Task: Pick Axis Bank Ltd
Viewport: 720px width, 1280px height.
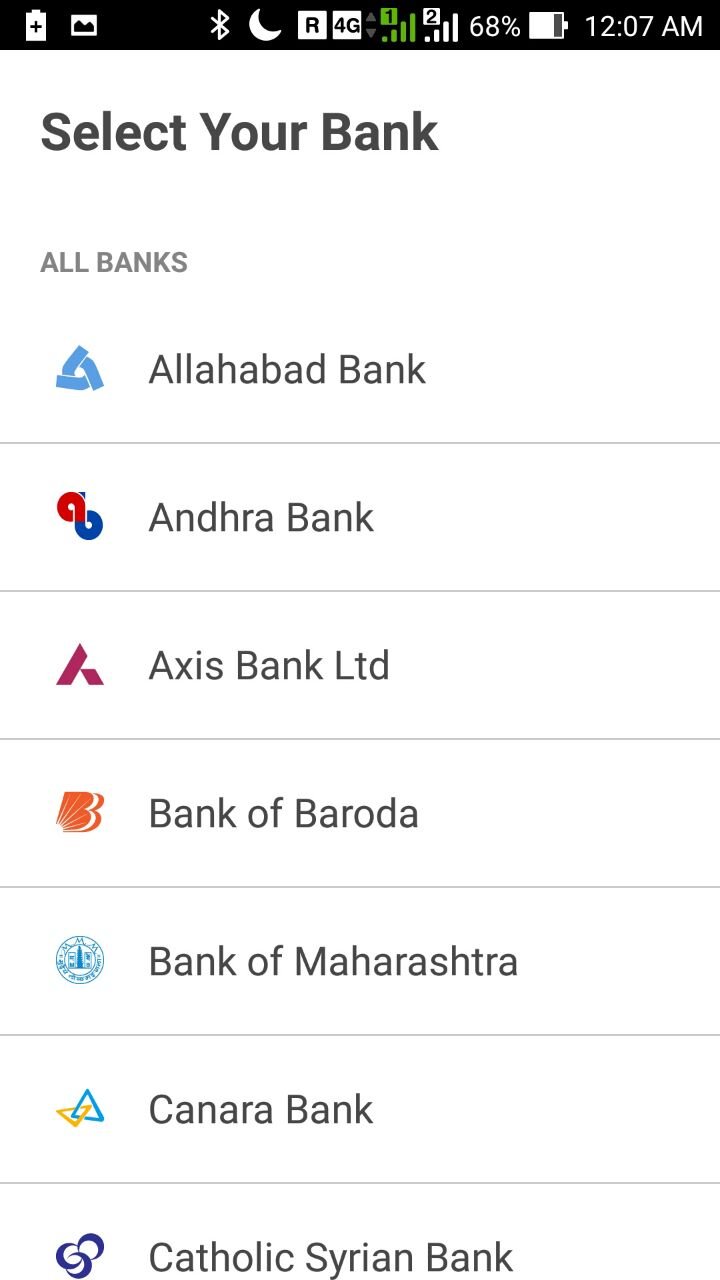Action: pyautogui.click(x=269, y=666)
